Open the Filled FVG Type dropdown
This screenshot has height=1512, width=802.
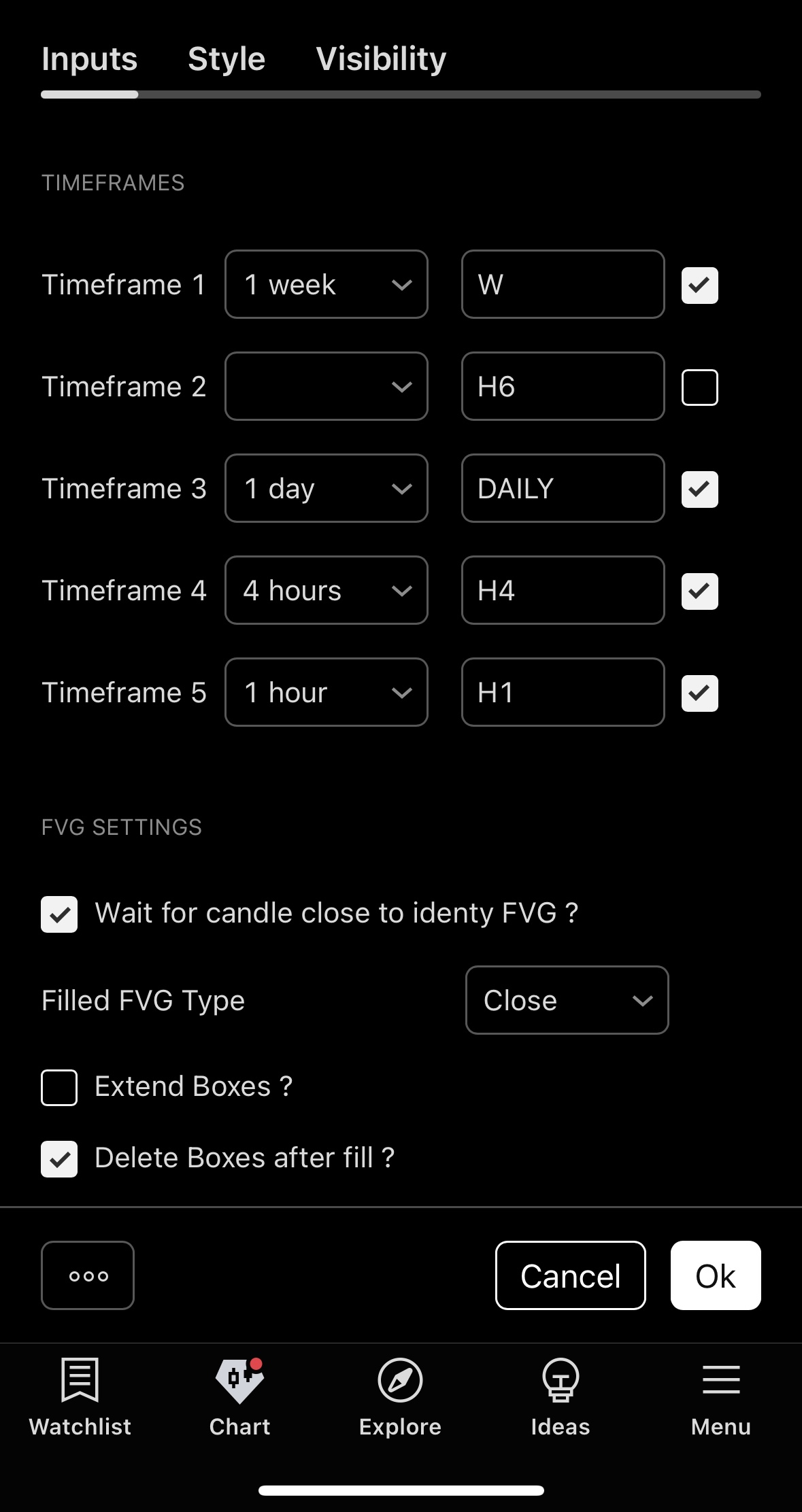point(567,1000)
